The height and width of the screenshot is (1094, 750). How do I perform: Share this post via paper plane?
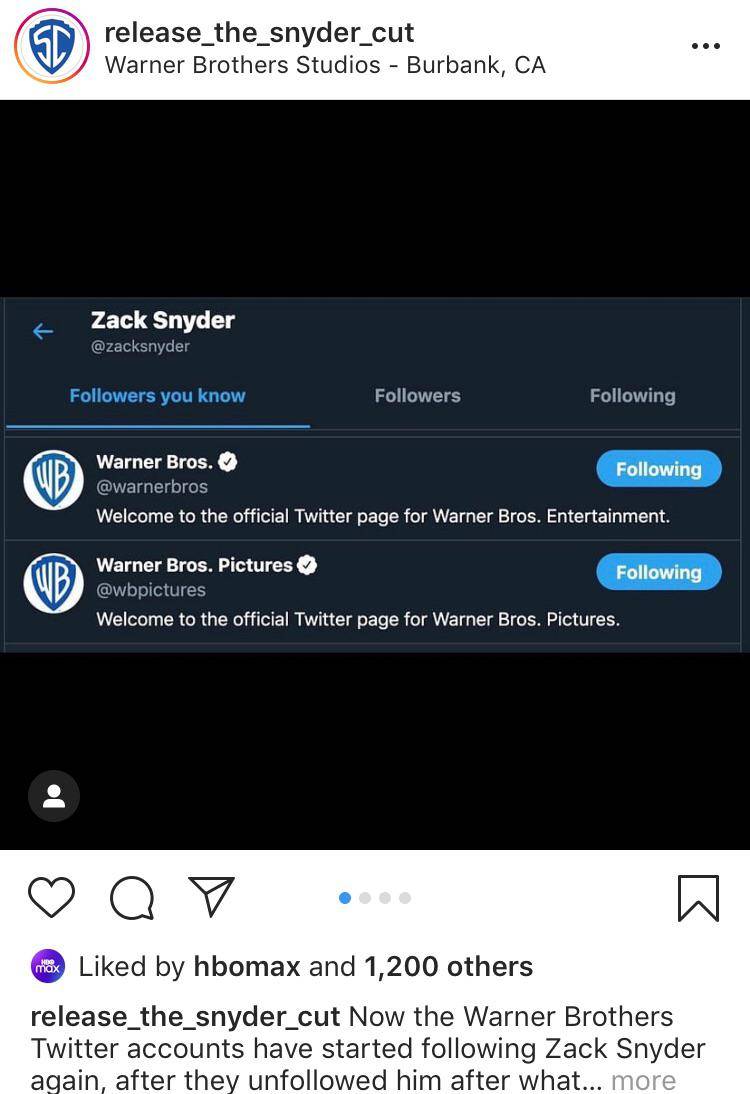tap(211, 896)
